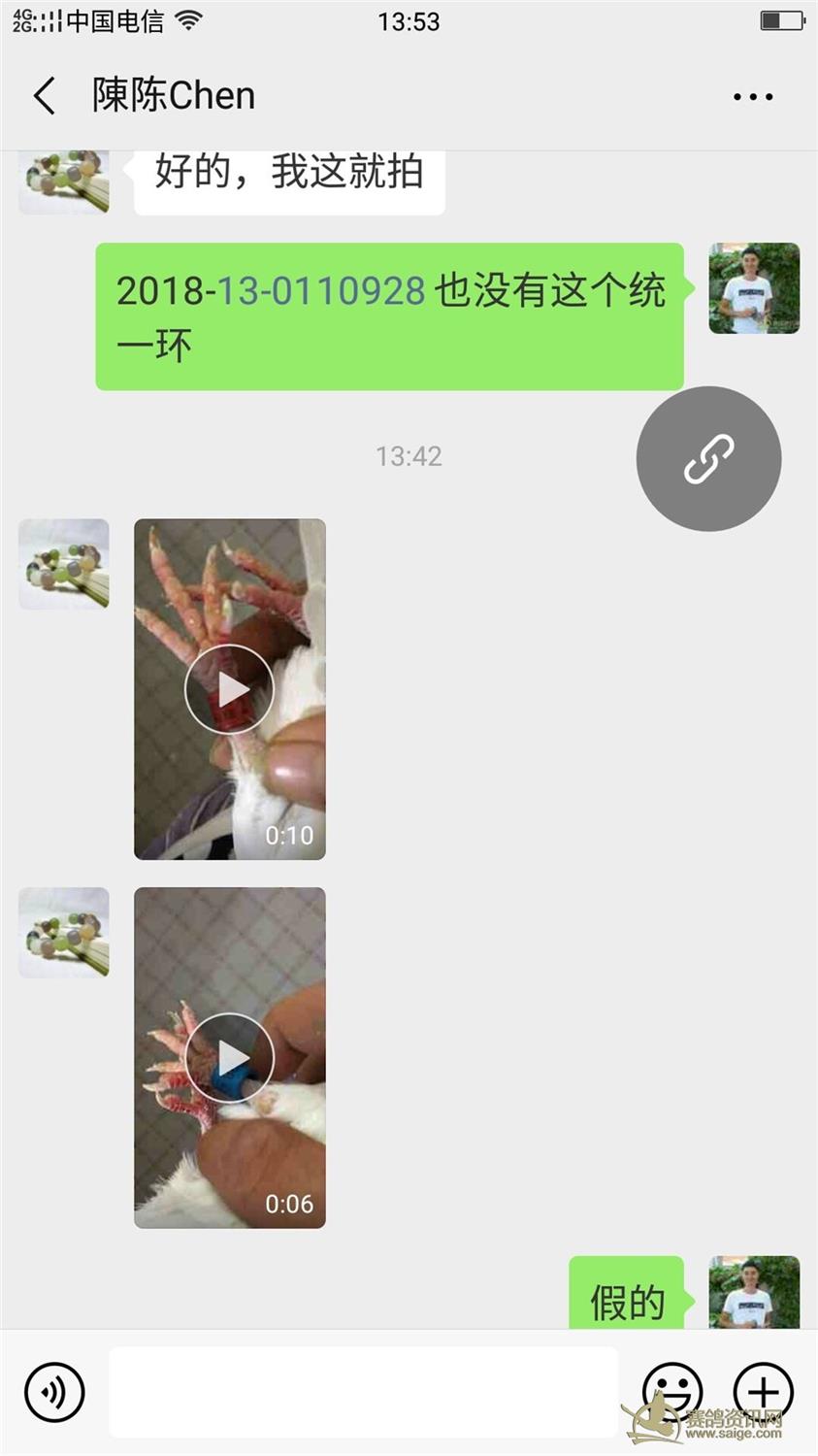Screen dimensions: 818x1456
Task: Focus the message text field
Action: (x=363, y=1392)
